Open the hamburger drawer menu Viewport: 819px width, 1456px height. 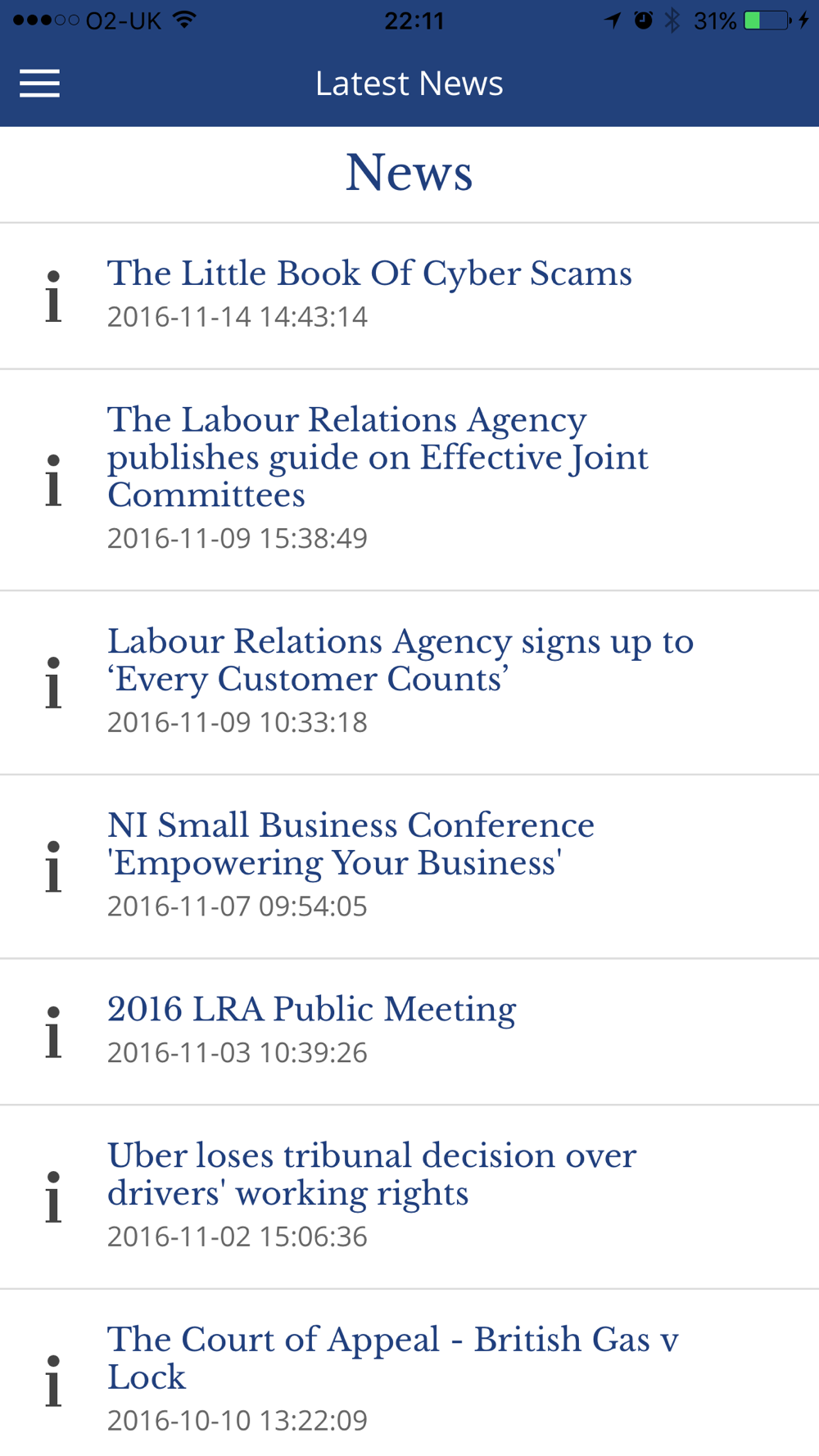coord(39,84)
